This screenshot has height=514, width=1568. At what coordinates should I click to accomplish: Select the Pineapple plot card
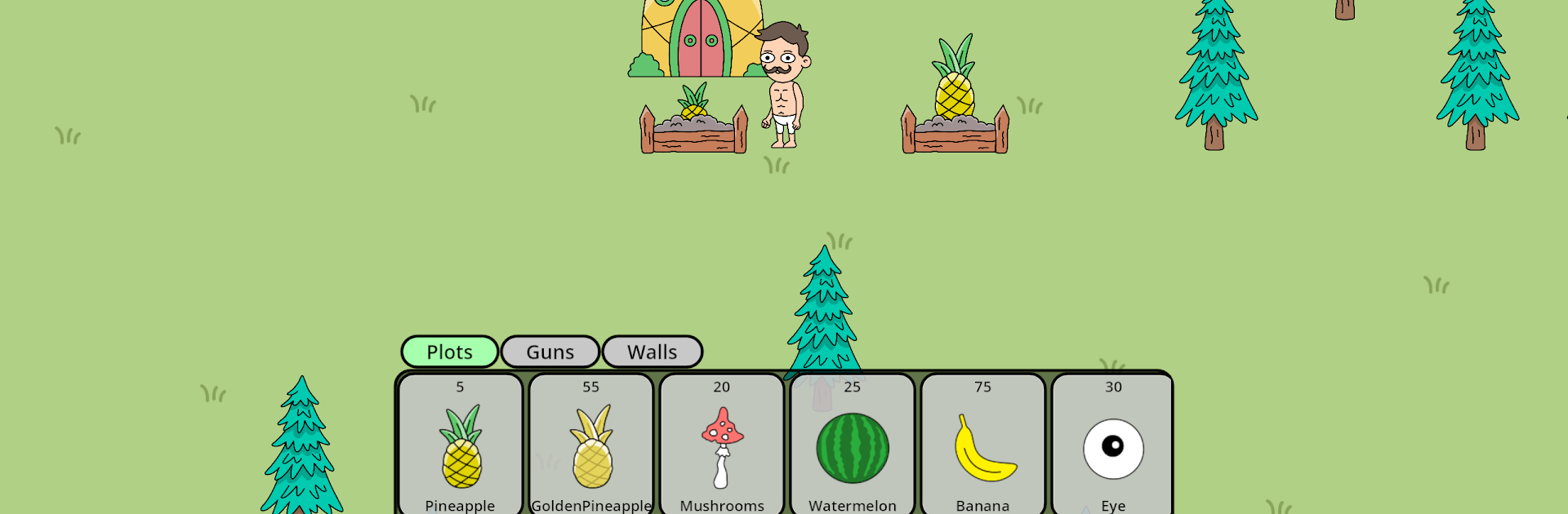pos(461,445)
